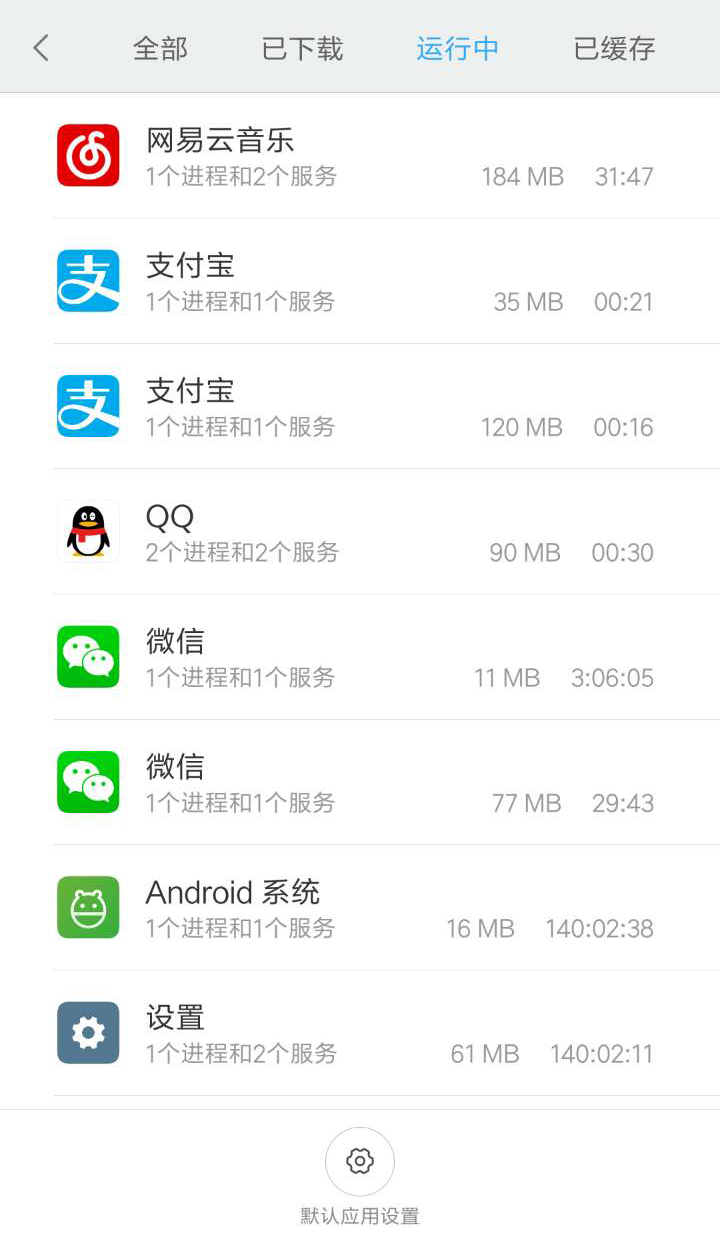Open the 微信 entry using 11 MB
This screenshot has width=720, height=1243.
pos(360,657)
